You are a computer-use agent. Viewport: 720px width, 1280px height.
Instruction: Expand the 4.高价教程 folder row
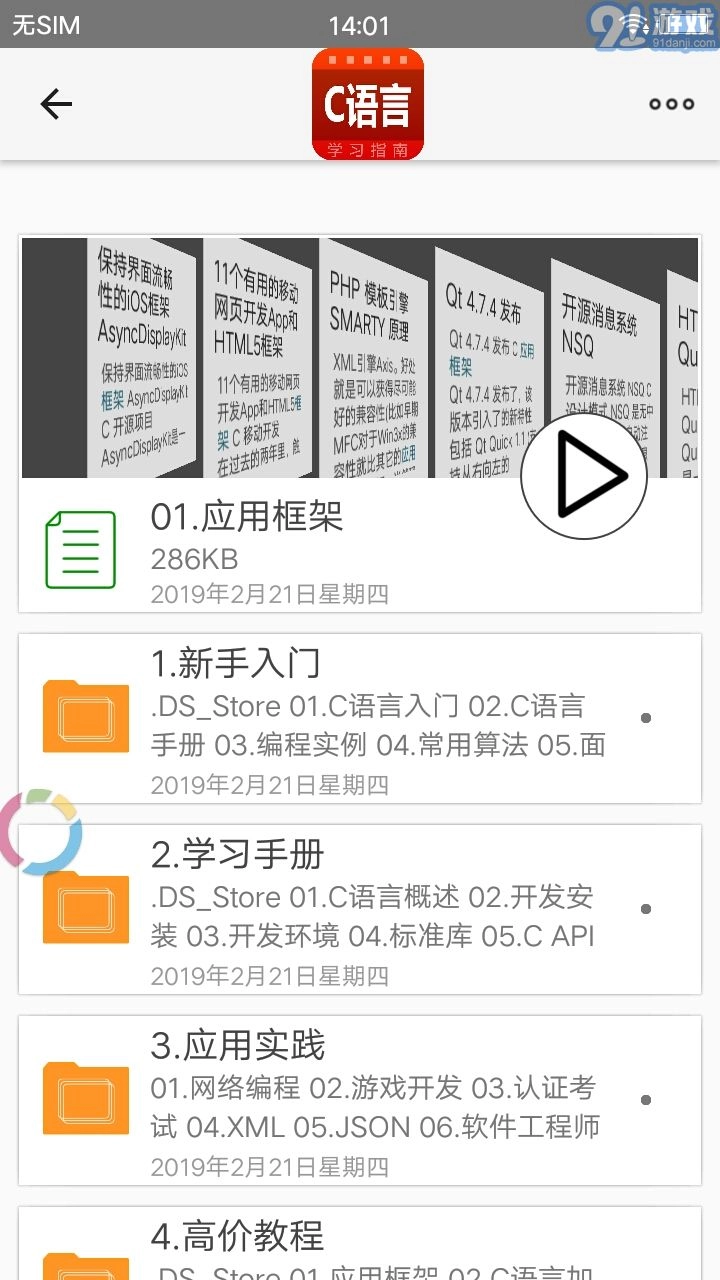[x=360, y=1240]
